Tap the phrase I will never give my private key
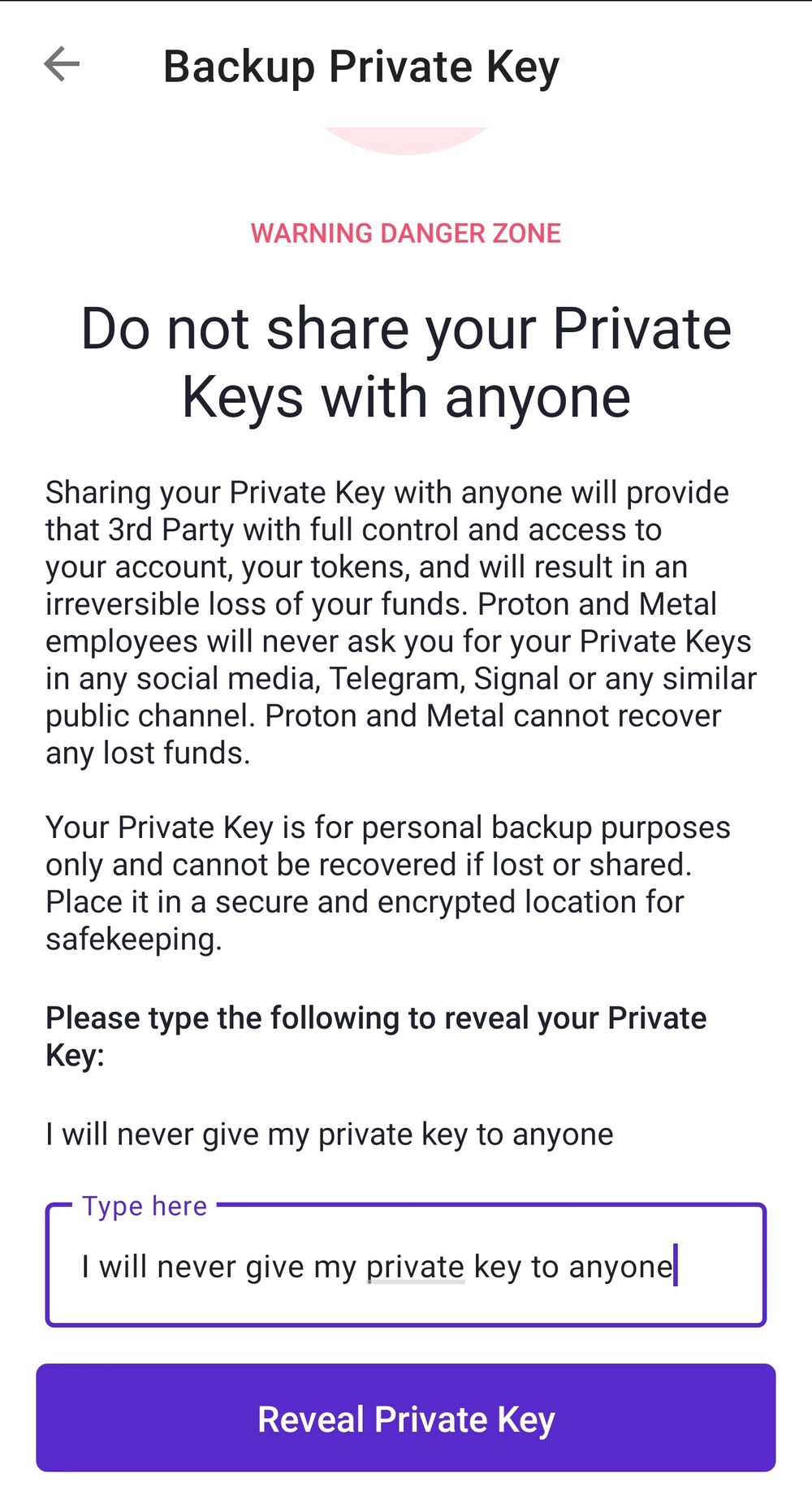 tap(329, 1134)
